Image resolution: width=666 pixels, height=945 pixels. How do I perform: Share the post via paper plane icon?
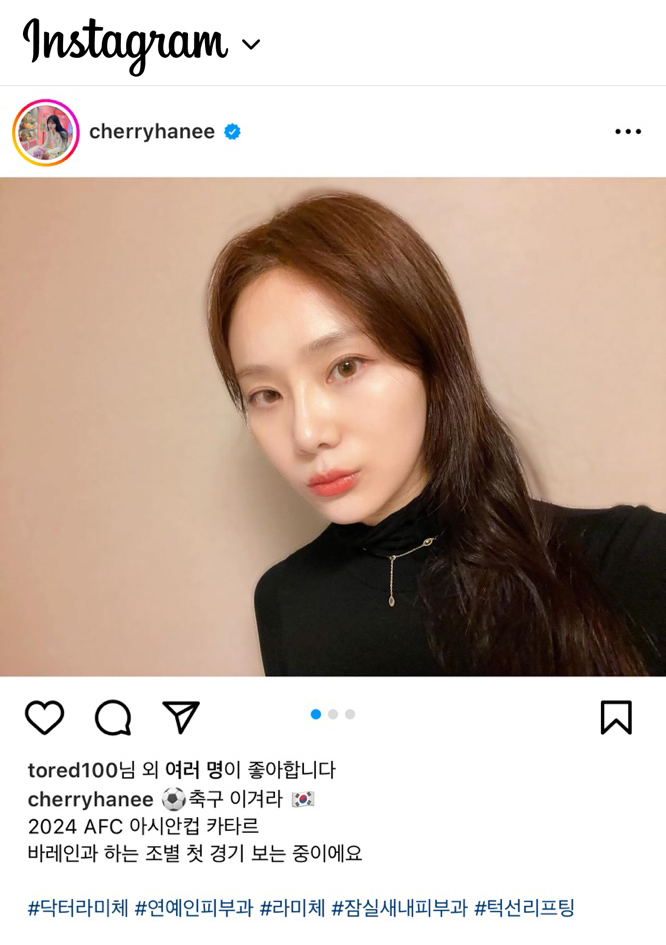[181, 717]
